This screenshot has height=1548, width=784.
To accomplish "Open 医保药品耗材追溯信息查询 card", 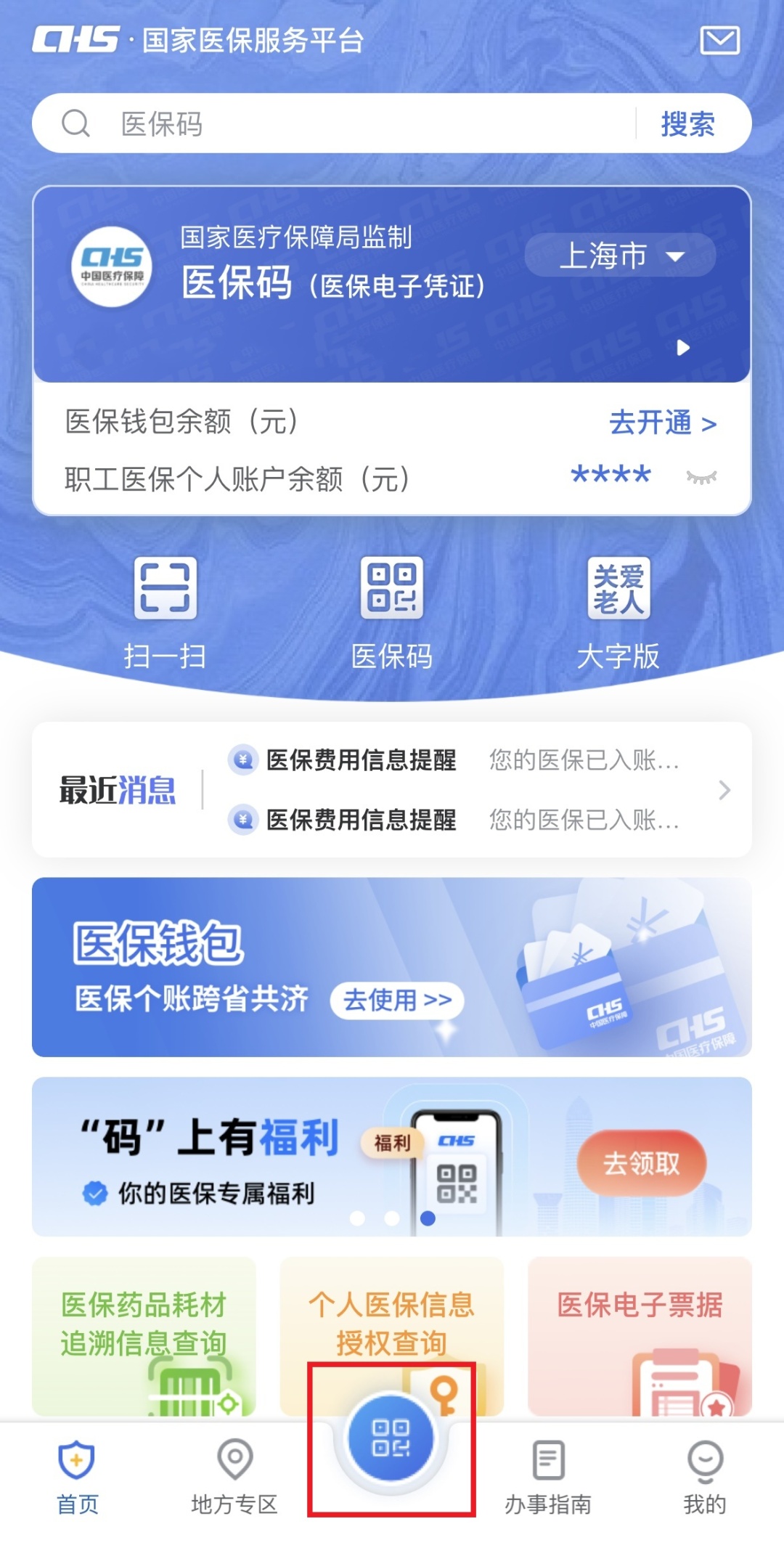I will coord(144,1336).
